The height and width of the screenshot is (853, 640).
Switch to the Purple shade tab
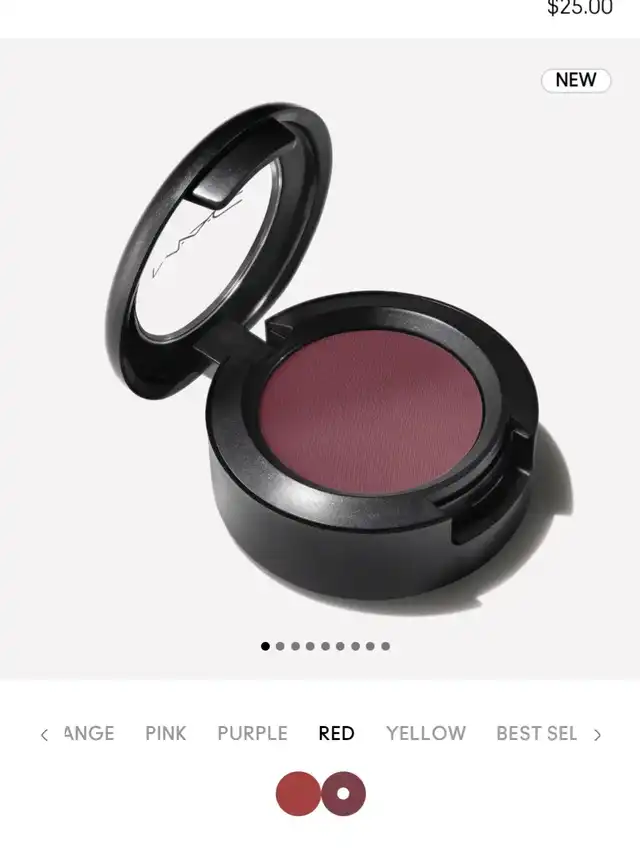click(252, 733)
